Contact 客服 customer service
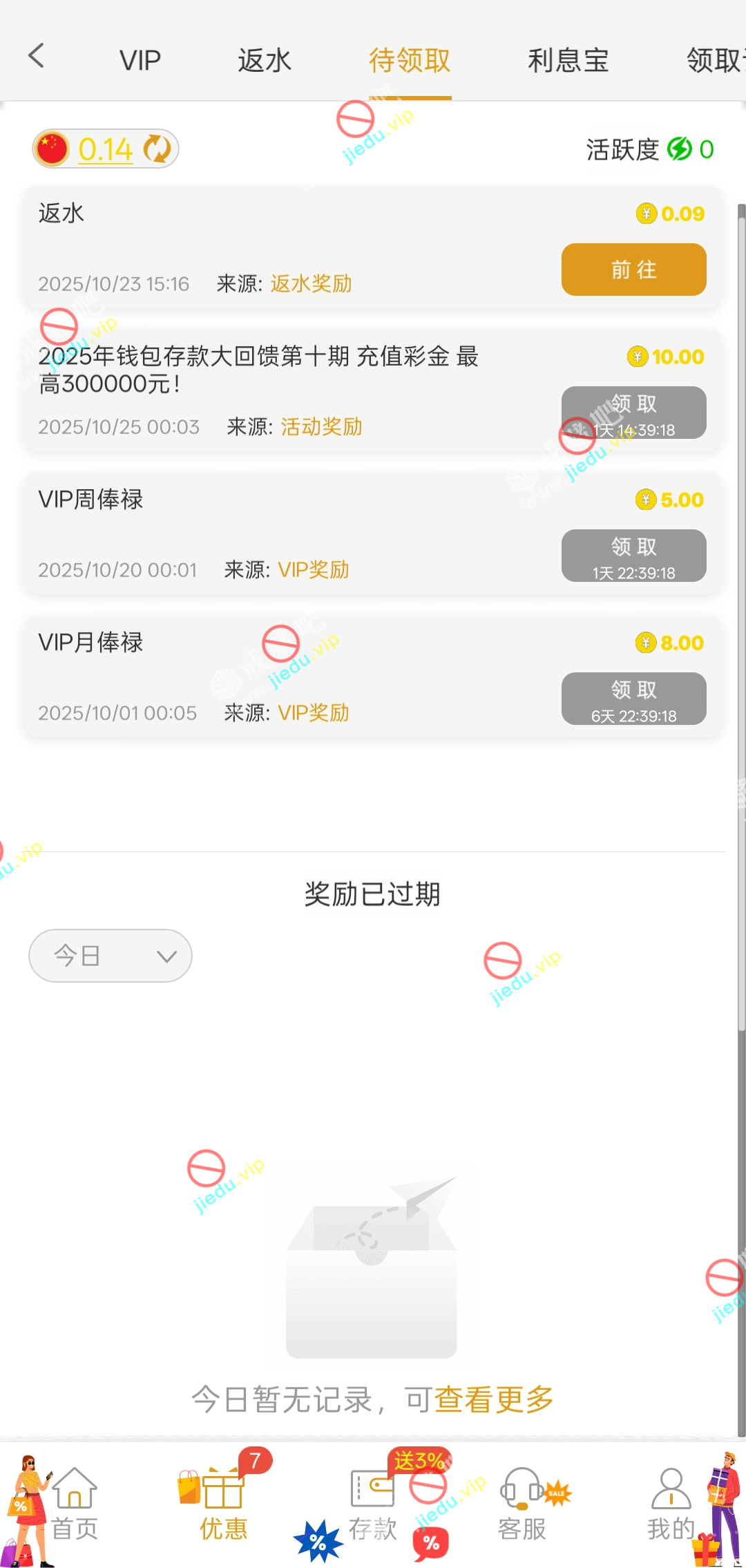 tap(523, 1505)
